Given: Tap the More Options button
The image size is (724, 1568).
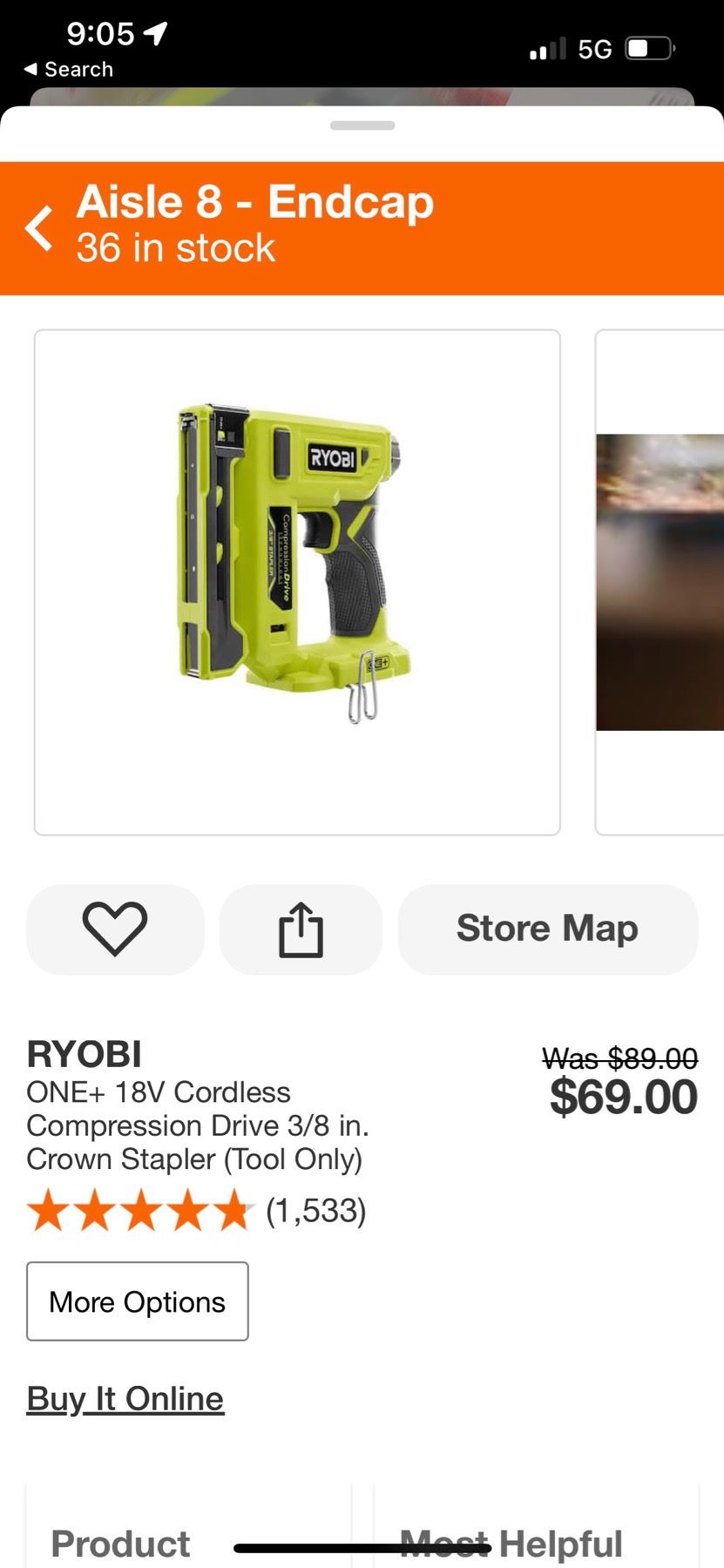Looking at the screenshot, I should [138, 1301].
